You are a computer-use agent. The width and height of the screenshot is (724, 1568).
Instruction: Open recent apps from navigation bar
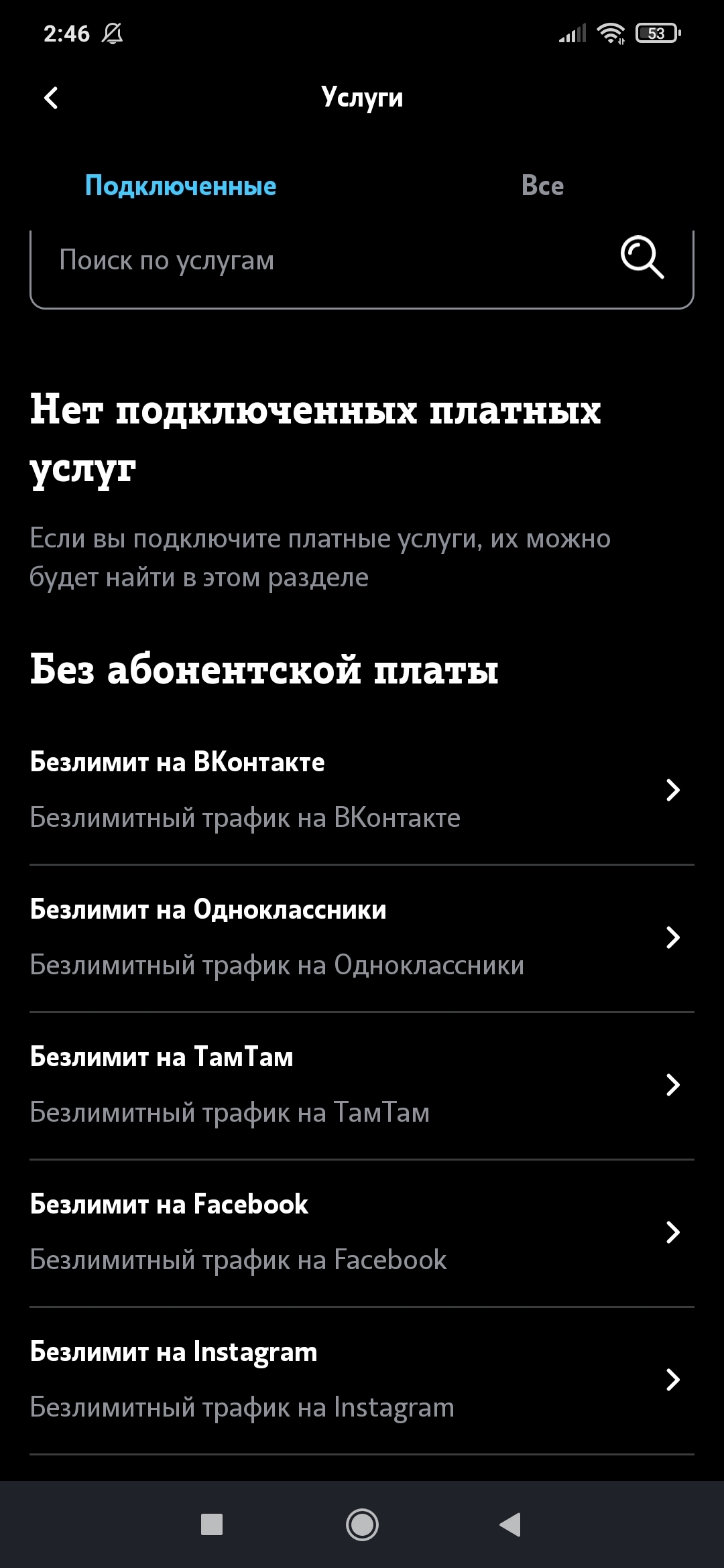[212, 1525]
